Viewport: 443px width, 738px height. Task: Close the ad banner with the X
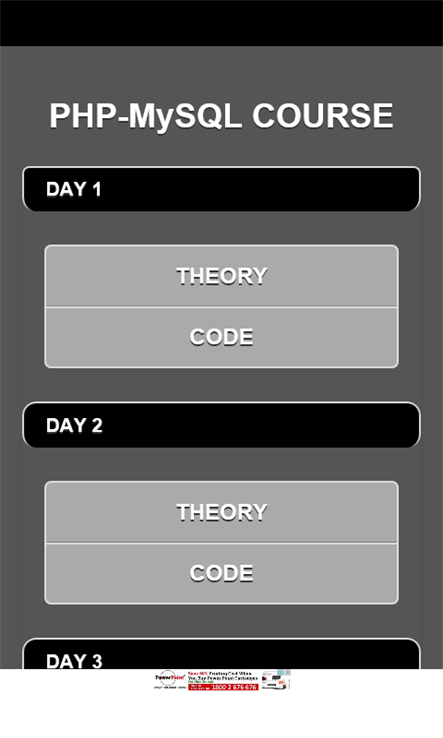coord(288,673)
